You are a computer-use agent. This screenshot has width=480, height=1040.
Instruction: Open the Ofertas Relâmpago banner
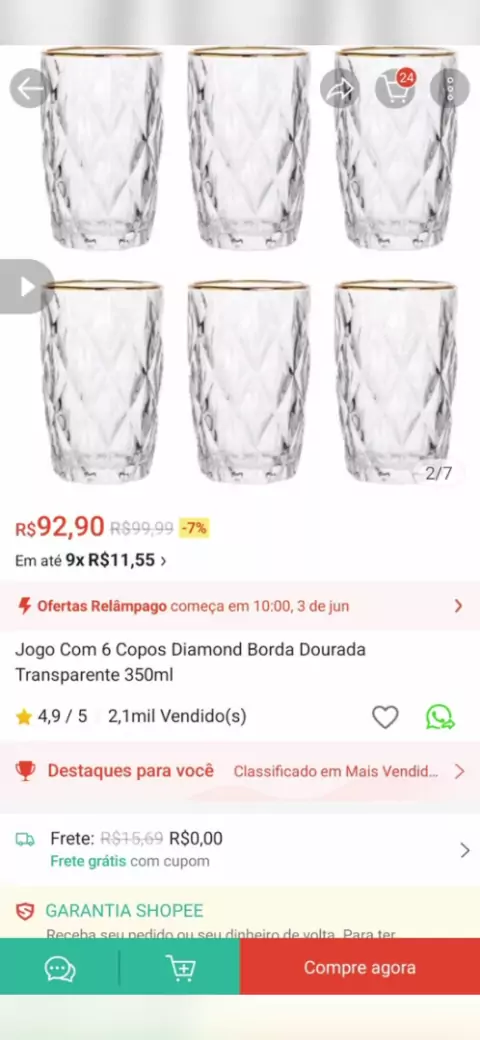click(x=240, y=606)
